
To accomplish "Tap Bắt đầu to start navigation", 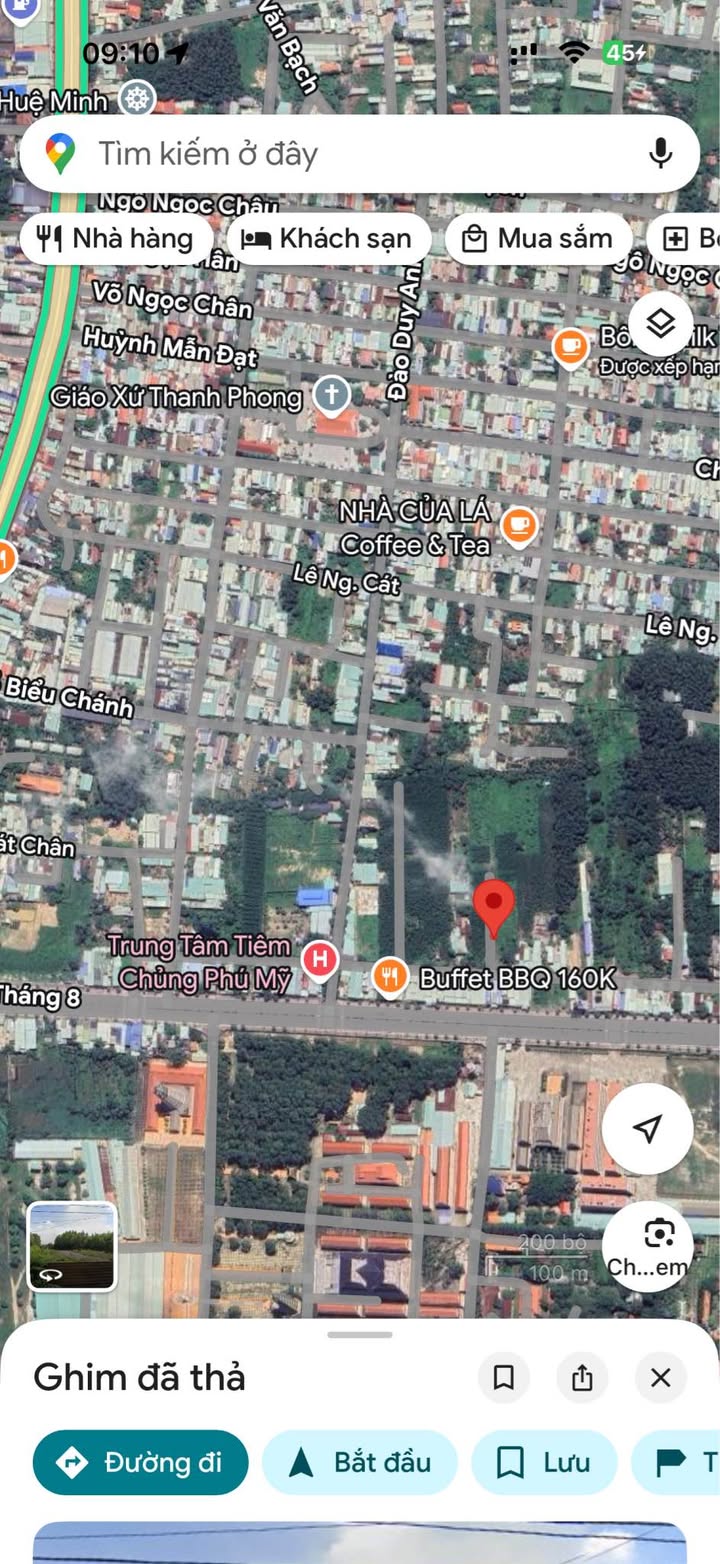I will [360, 1462].
